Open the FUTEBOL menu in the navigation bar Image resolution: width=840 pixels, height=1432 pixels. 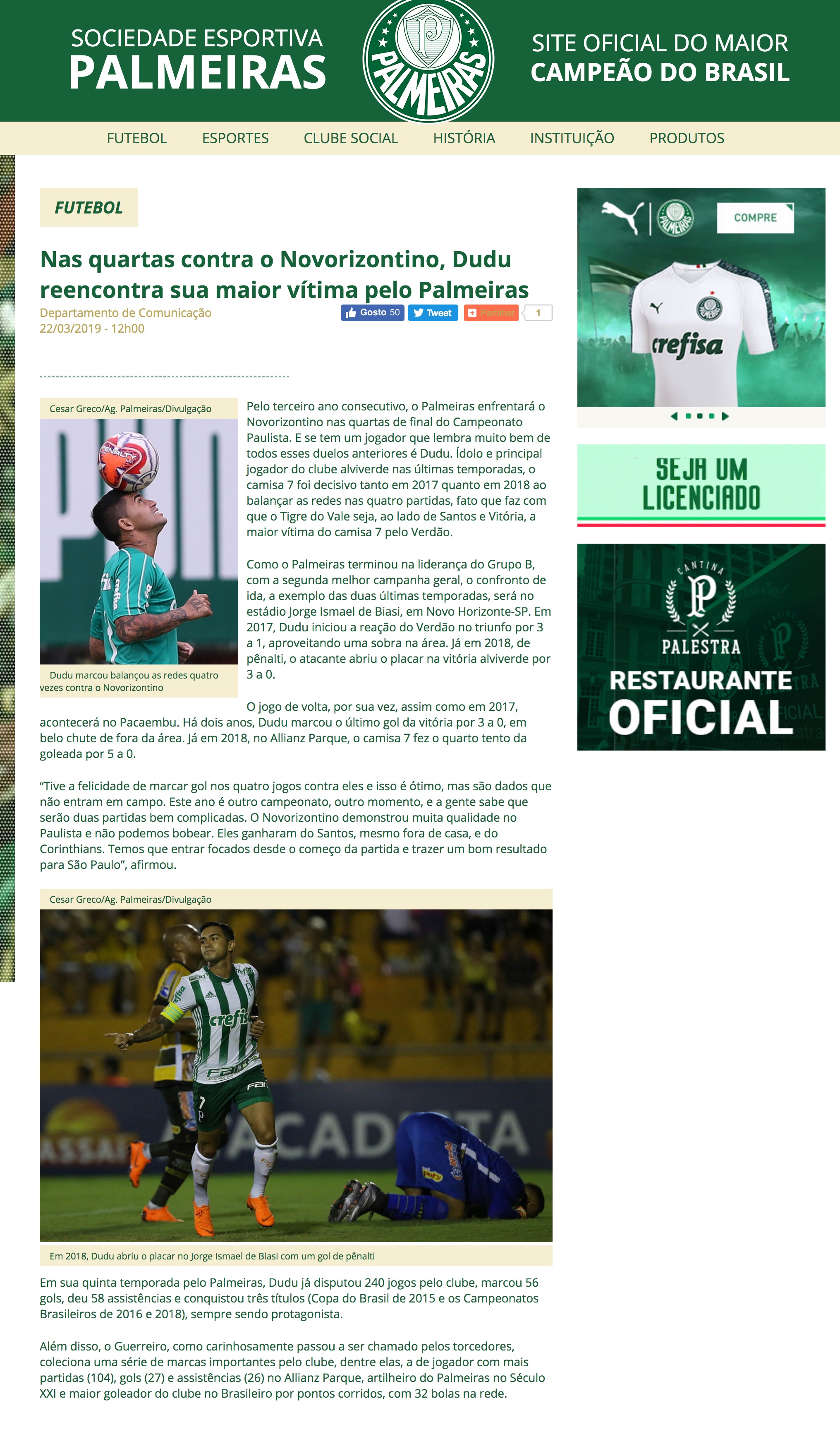(137, 138)
